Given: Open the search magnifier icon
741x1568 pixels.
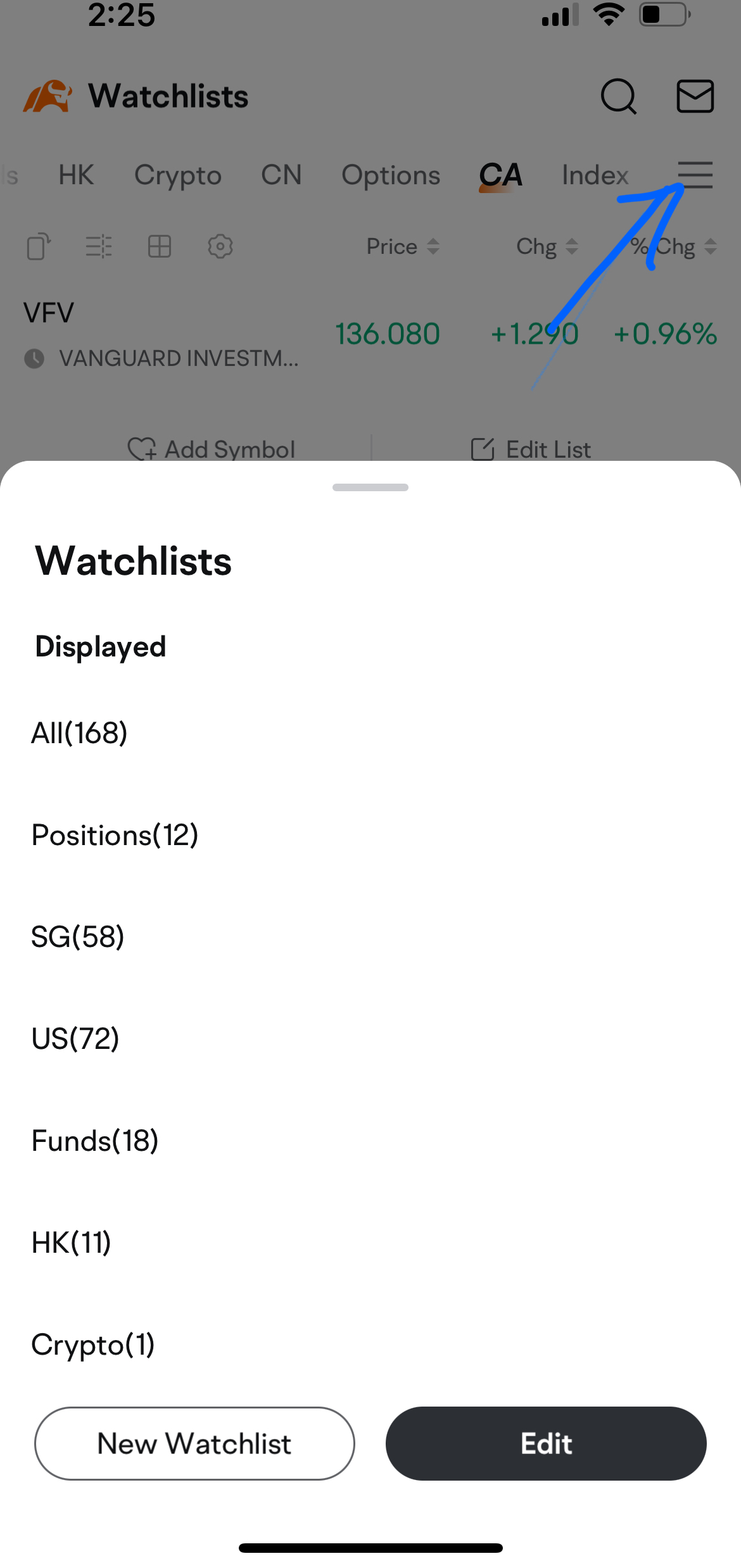Looking at the screenshot, I should [618, 96].
